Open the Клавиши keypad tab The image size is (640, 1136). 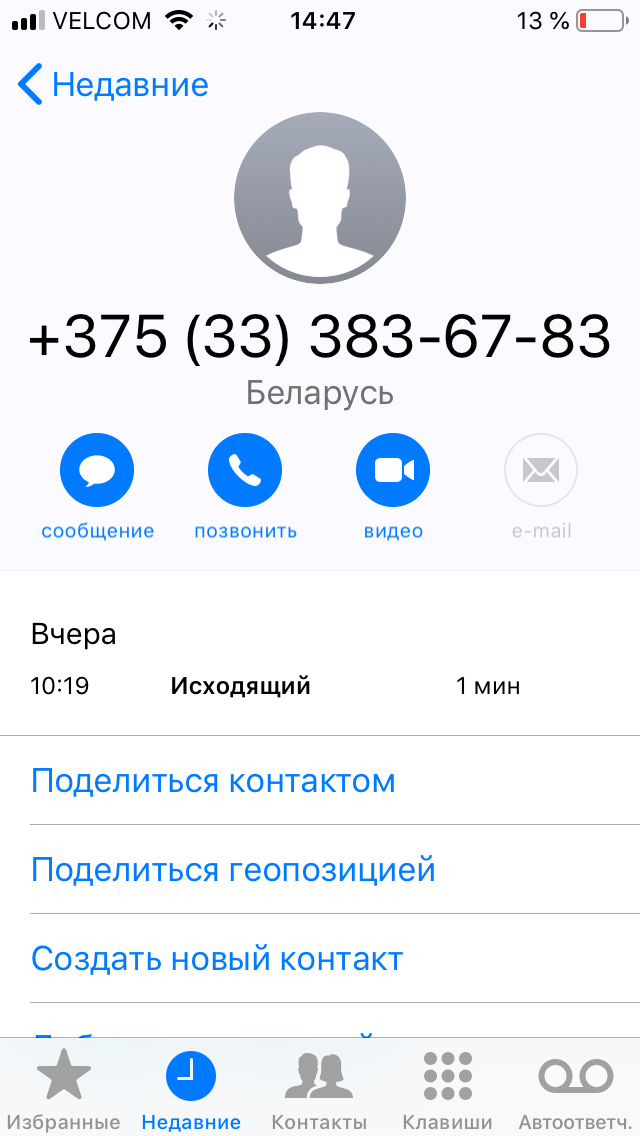447,1088
